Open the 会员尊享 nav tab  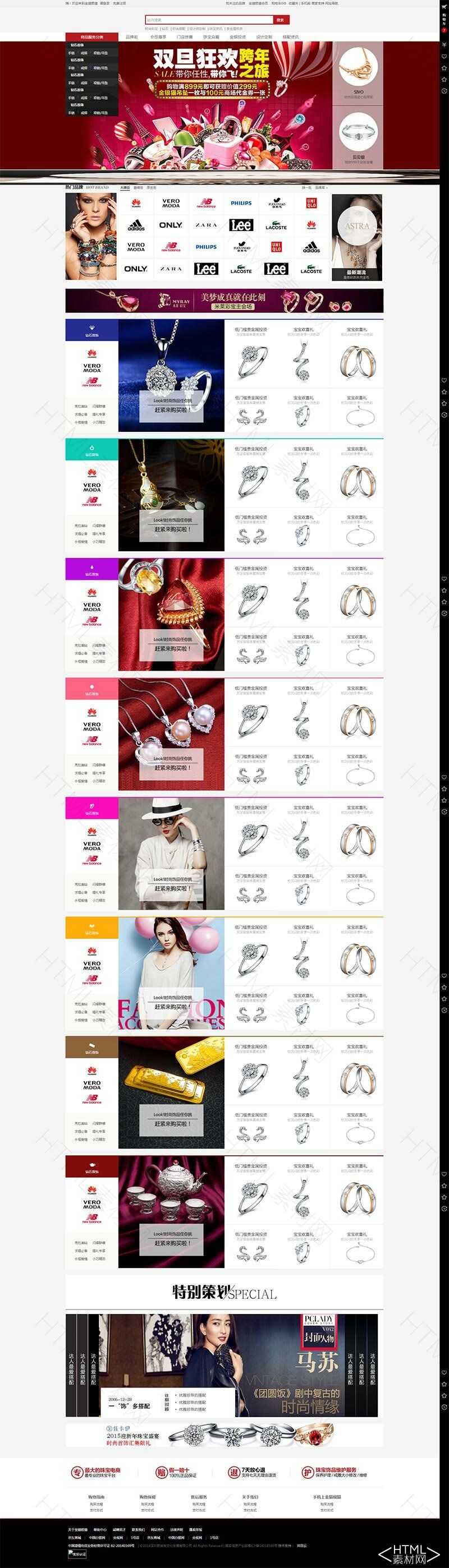(158, 37)
